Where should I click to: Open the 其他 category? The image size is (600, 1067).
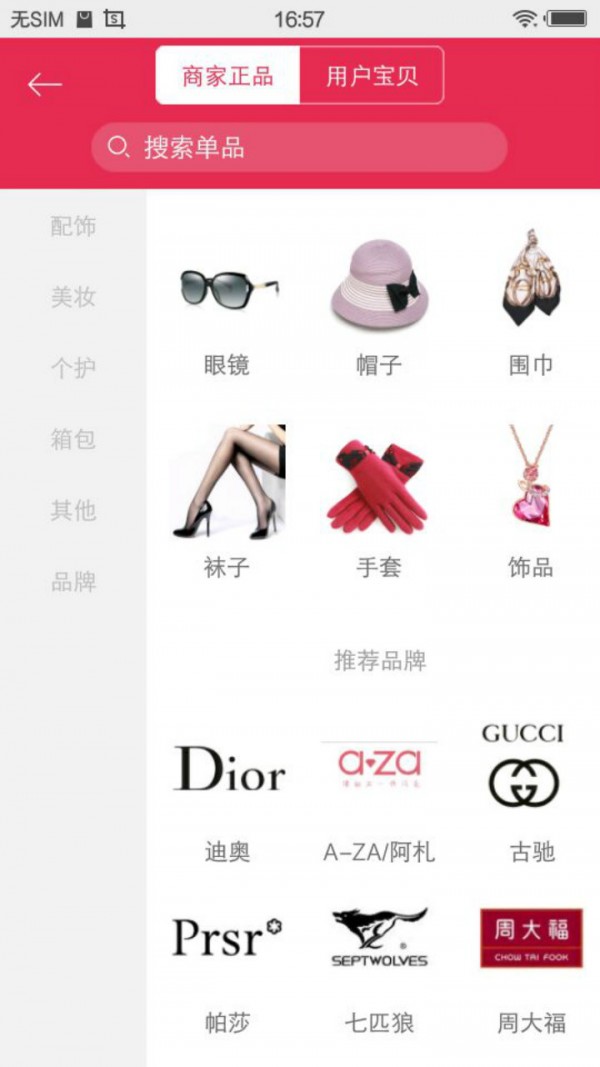coord(73,510)
